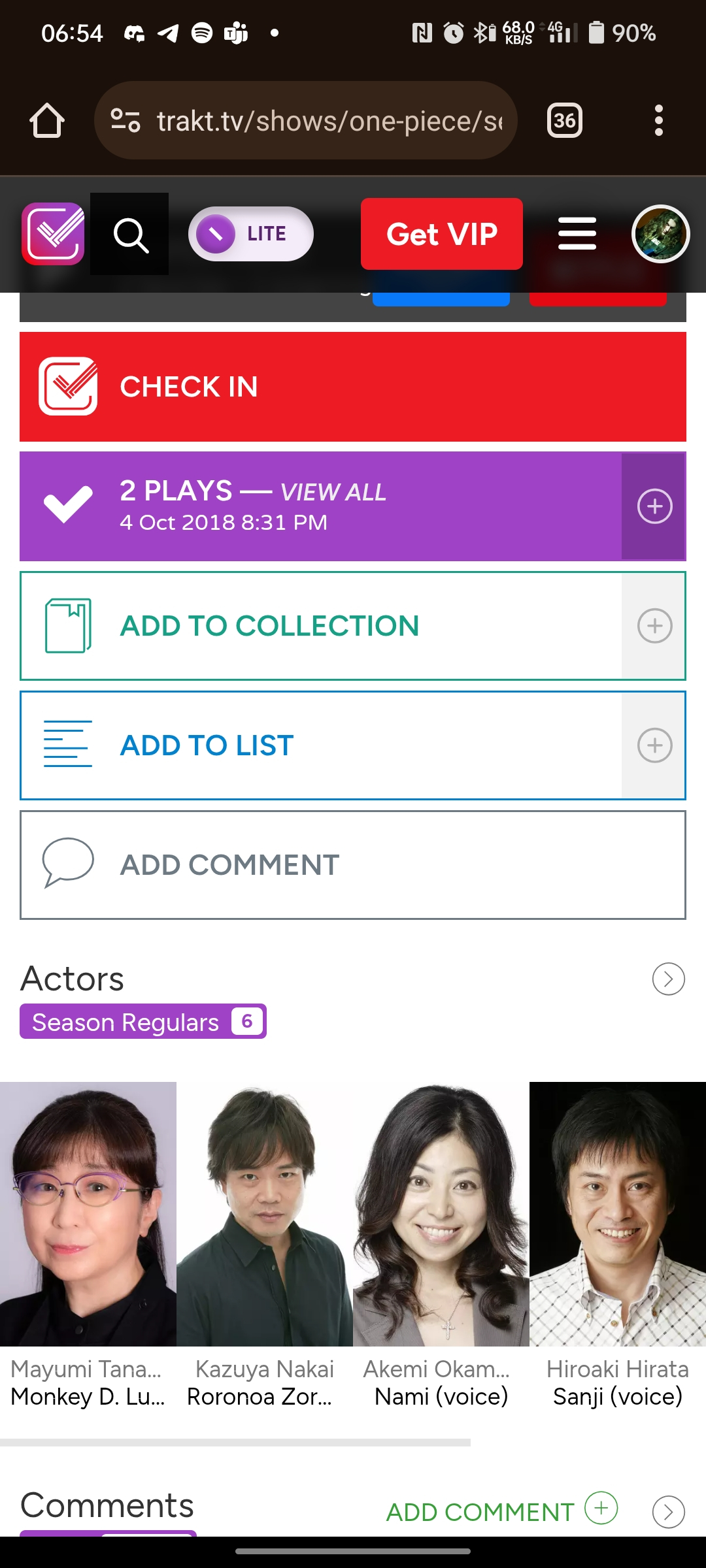
Task: Open actor Kazuya Nakai's page
Action: coord(265,1215)
